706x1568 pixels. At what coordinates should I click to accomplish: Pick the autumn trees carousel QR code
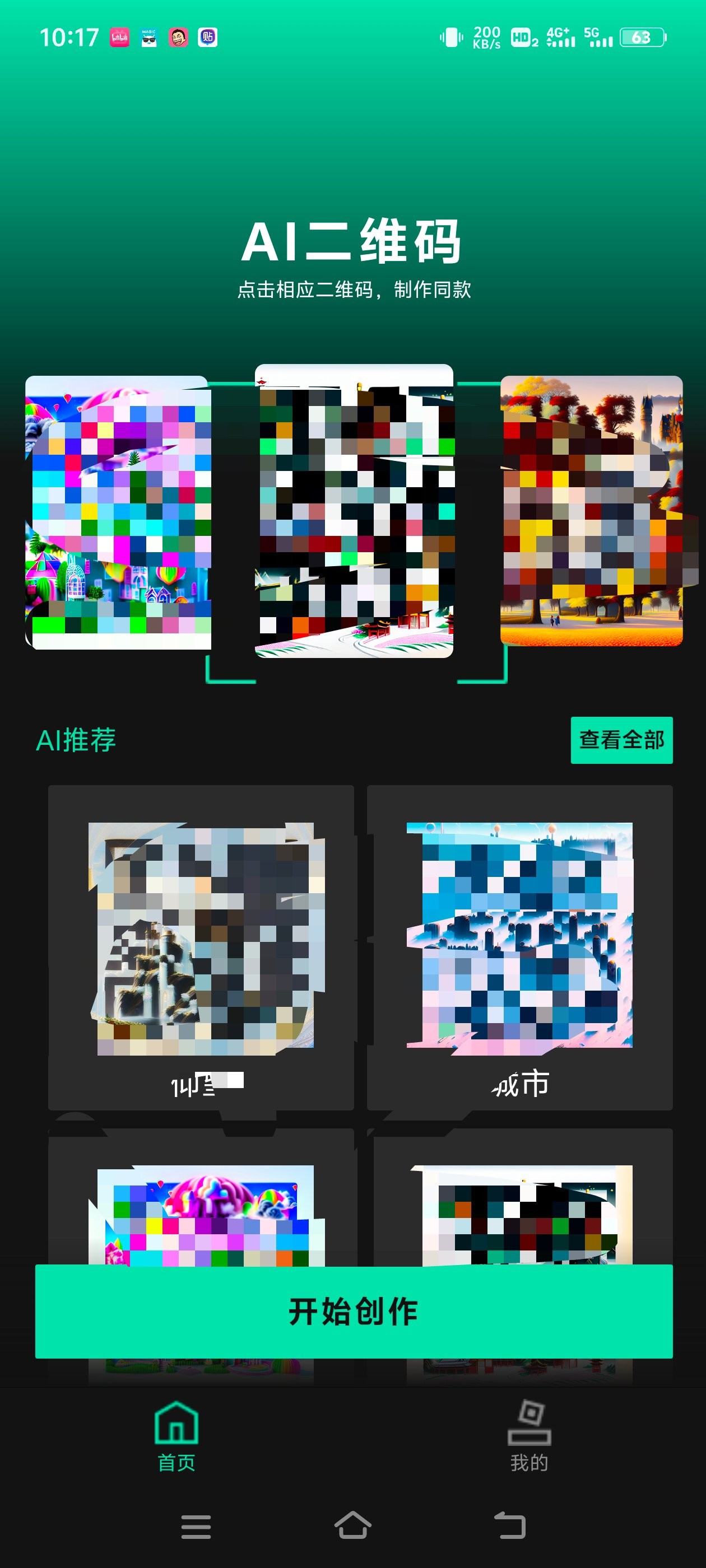[592, 511]
